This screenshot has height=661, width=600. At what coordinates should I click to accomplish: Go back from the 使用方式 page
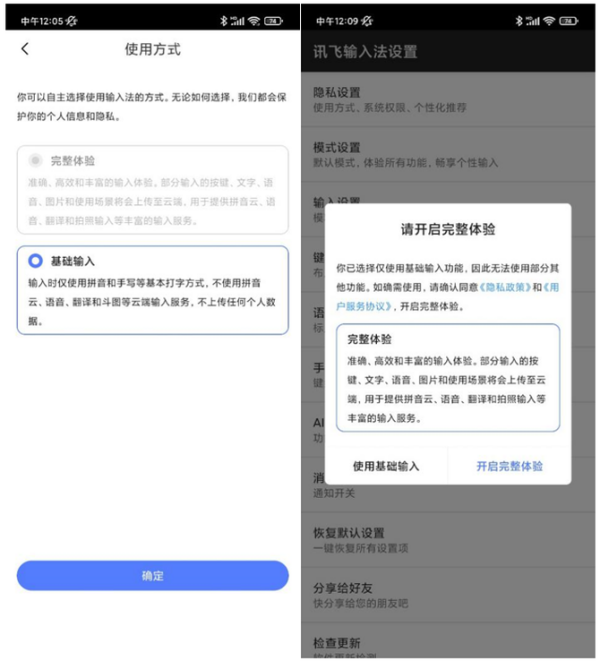point(25,49)
